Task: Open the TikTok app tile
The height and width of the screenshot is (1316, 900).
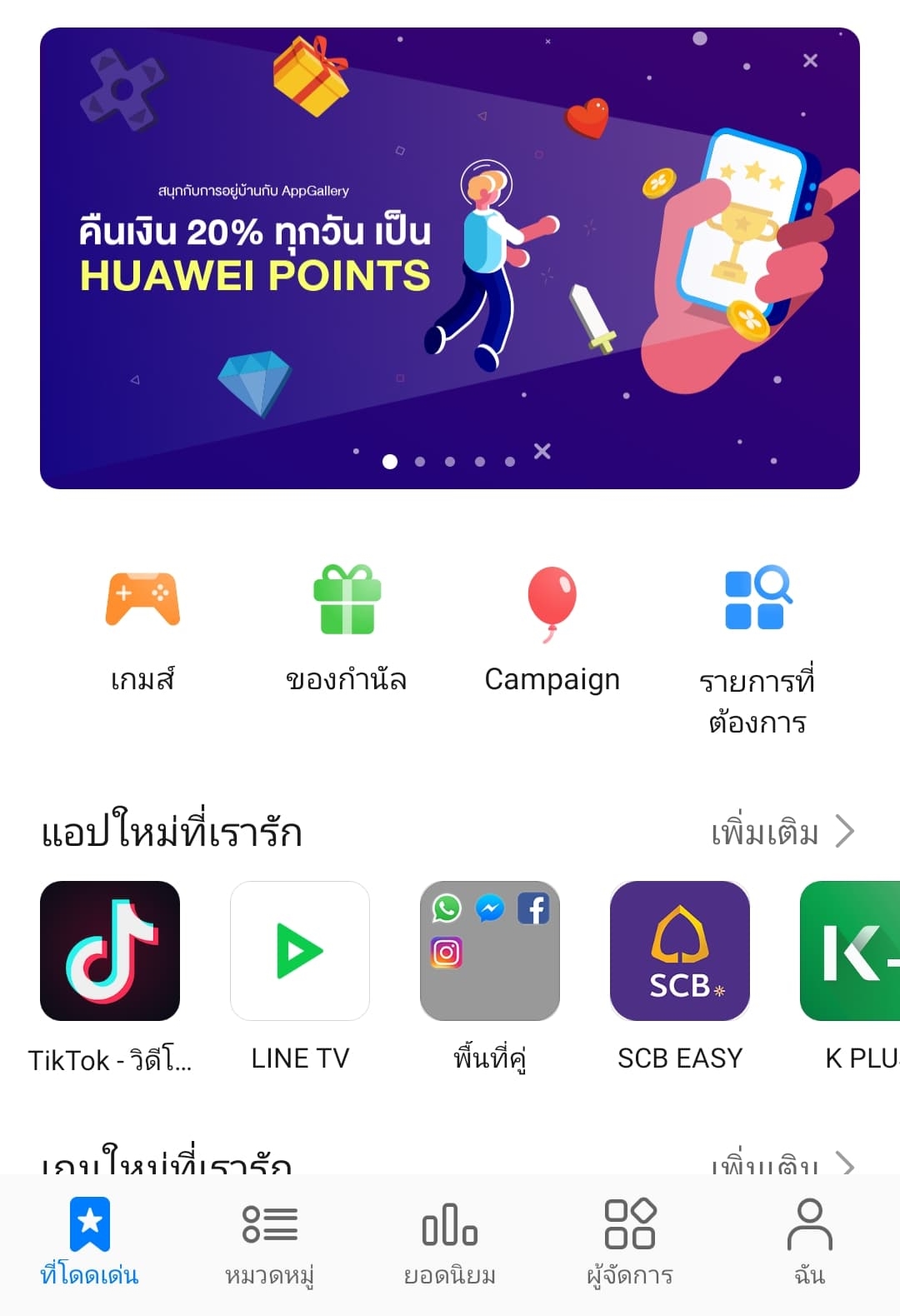Action: coord(110,951)
